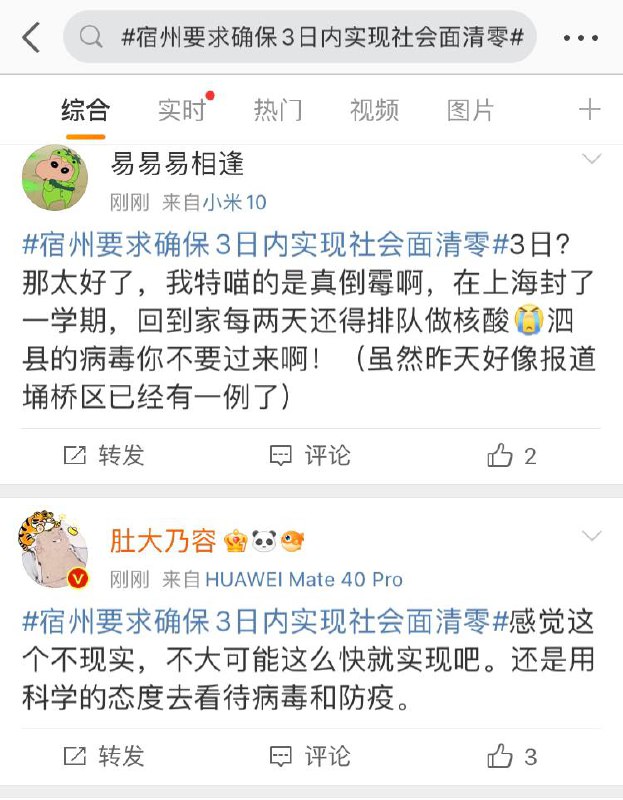Repost 易易易相逢's post via 转发
Viewport: 623px width, 800px height.
tap(105, 456)
